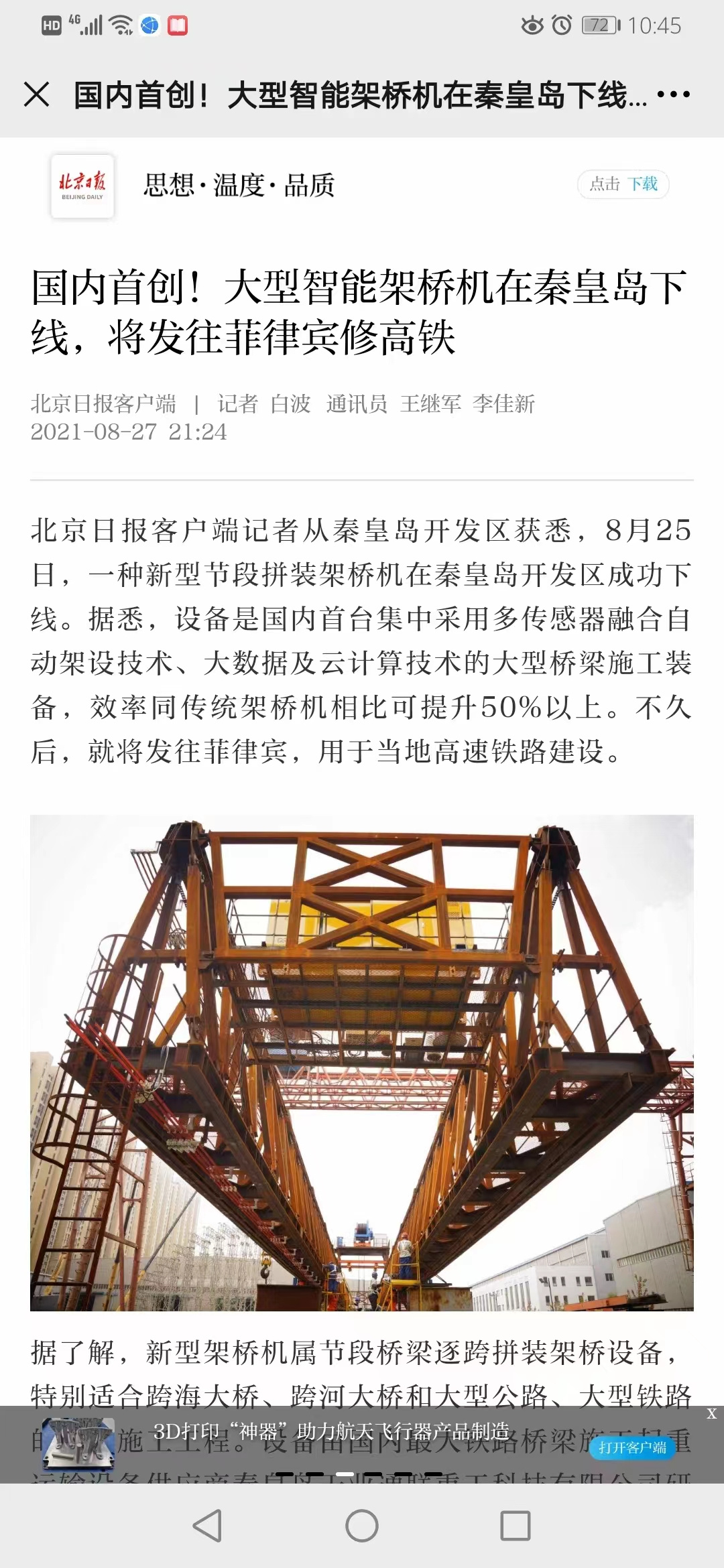Tap reporter name 白波
The height and width of the screenshot is (1568, 724).
click(x=291, y=405)
